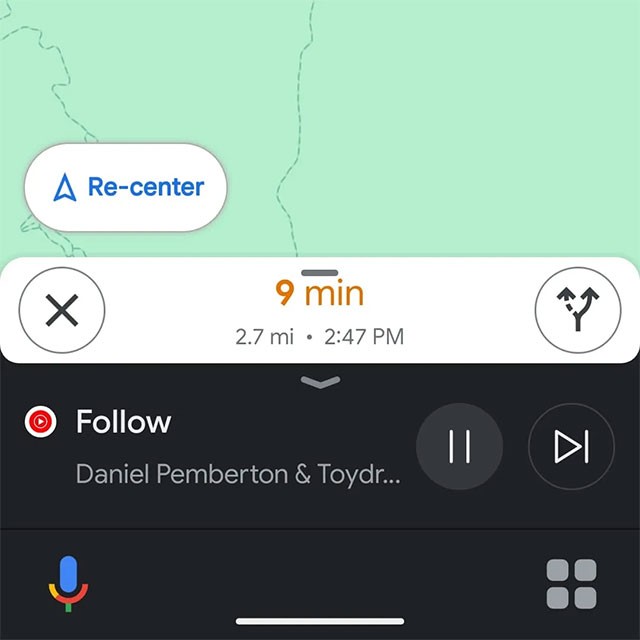Show alternate routes
Image resolution: width=640 pixels, height=640 pixels.
coord(578,311)
